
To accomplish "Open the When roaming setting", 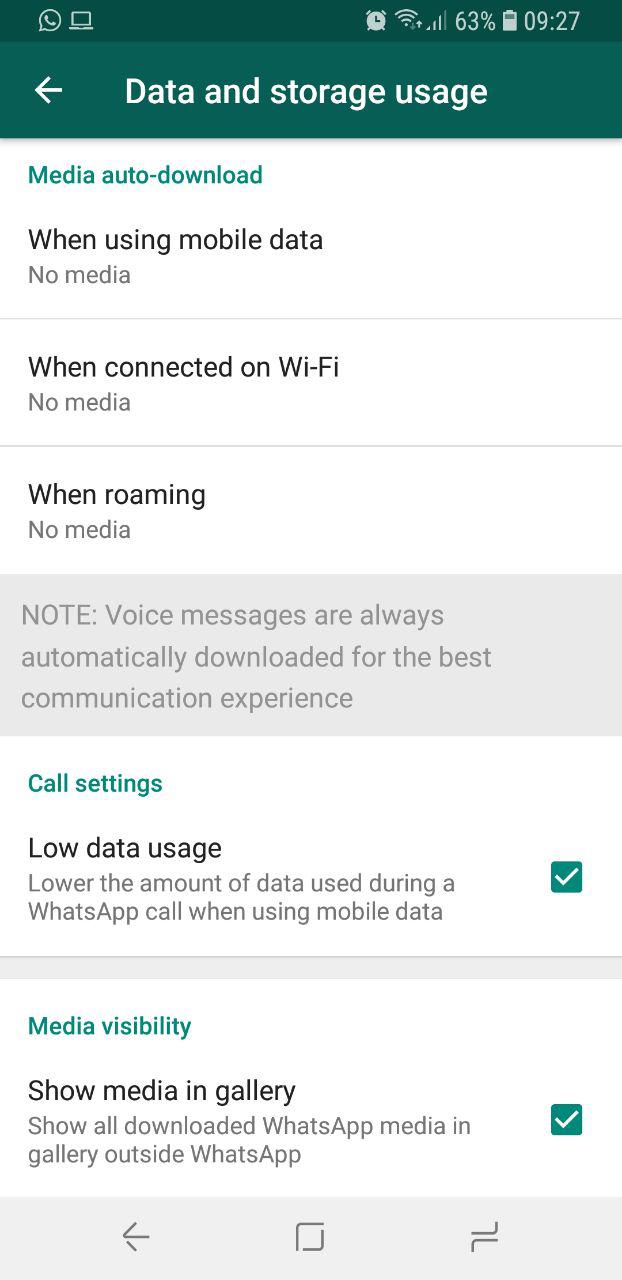I will (x=311, y=510).
